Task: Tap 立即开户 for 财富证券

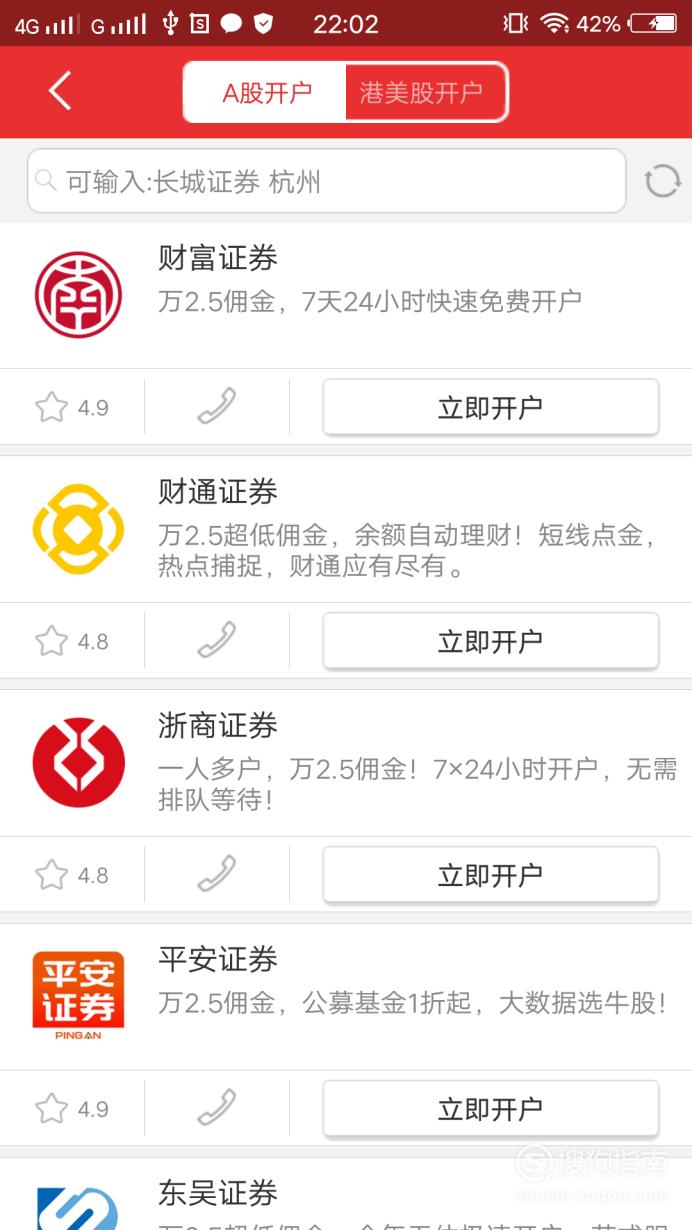Action: point(490,407)
